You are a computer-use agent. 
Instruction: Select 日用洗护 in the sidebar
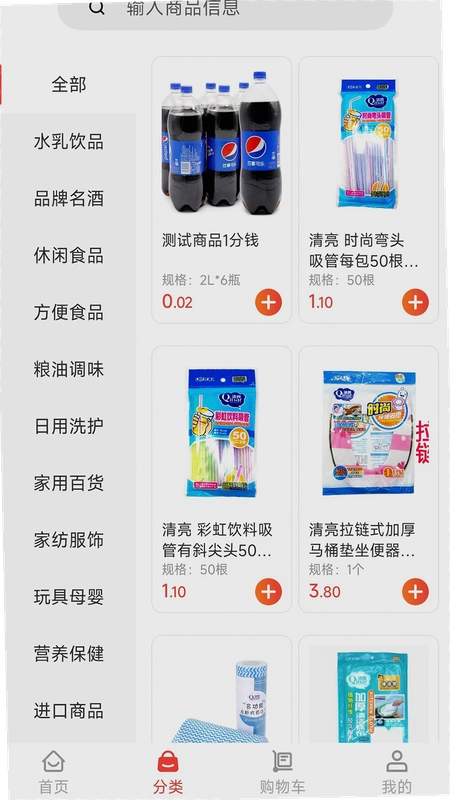pyautogui.click(x=68, y=426)
